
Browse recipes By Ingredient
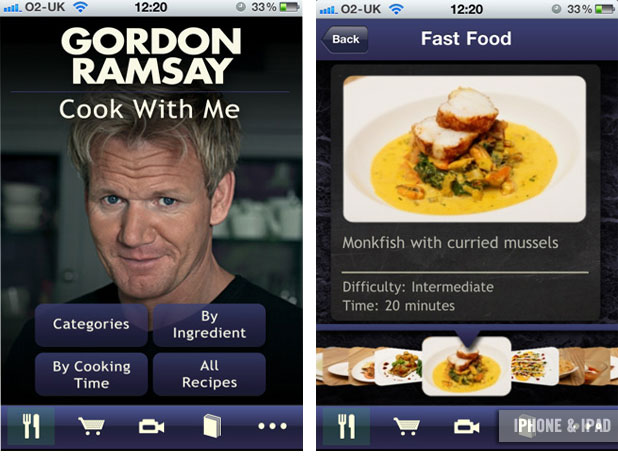point(209,324)
